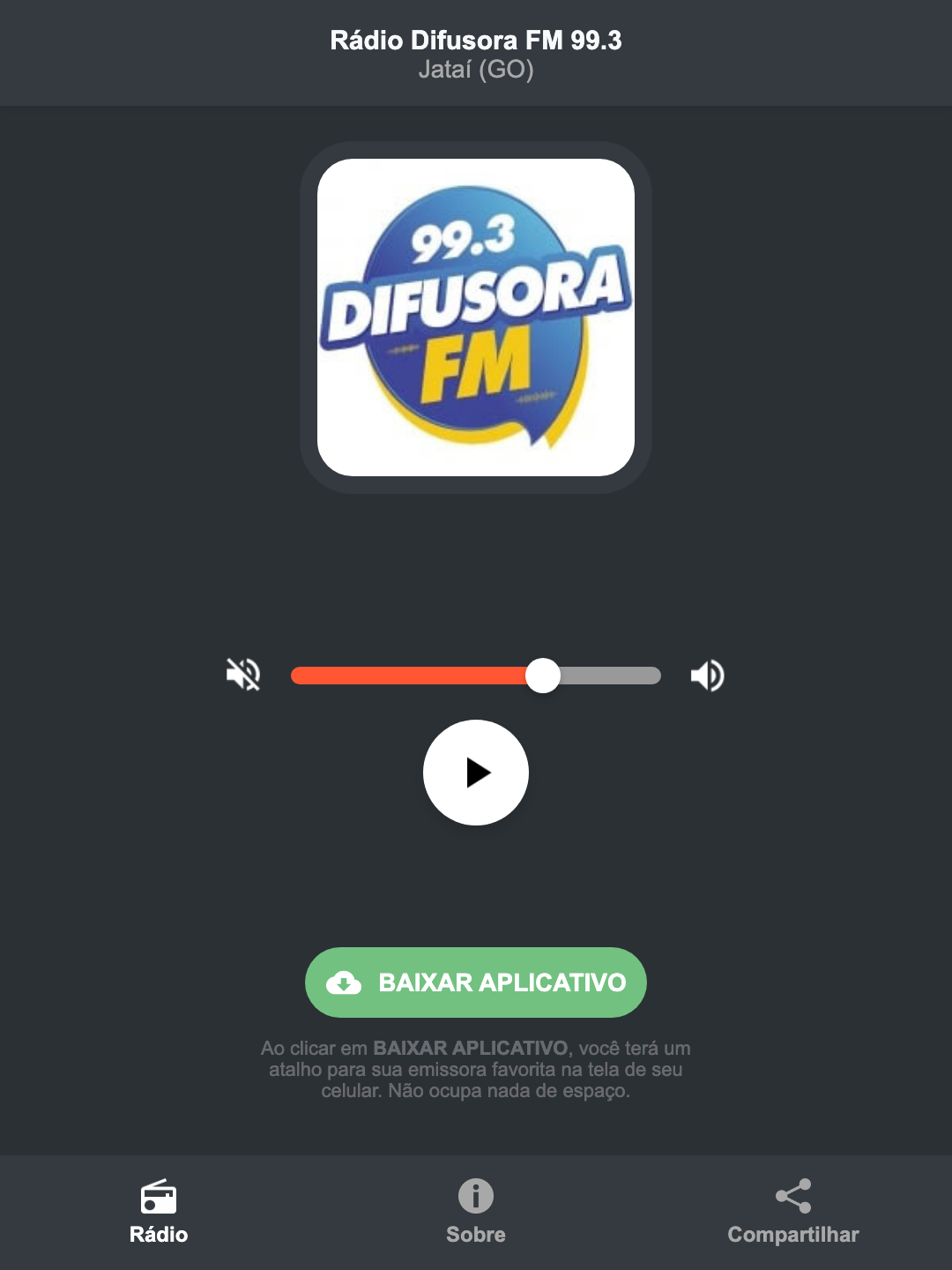This screenshot has height=1270, width=952.
Task: Click the BAIXAR APLICATIVO button
Action: point(476,982)
